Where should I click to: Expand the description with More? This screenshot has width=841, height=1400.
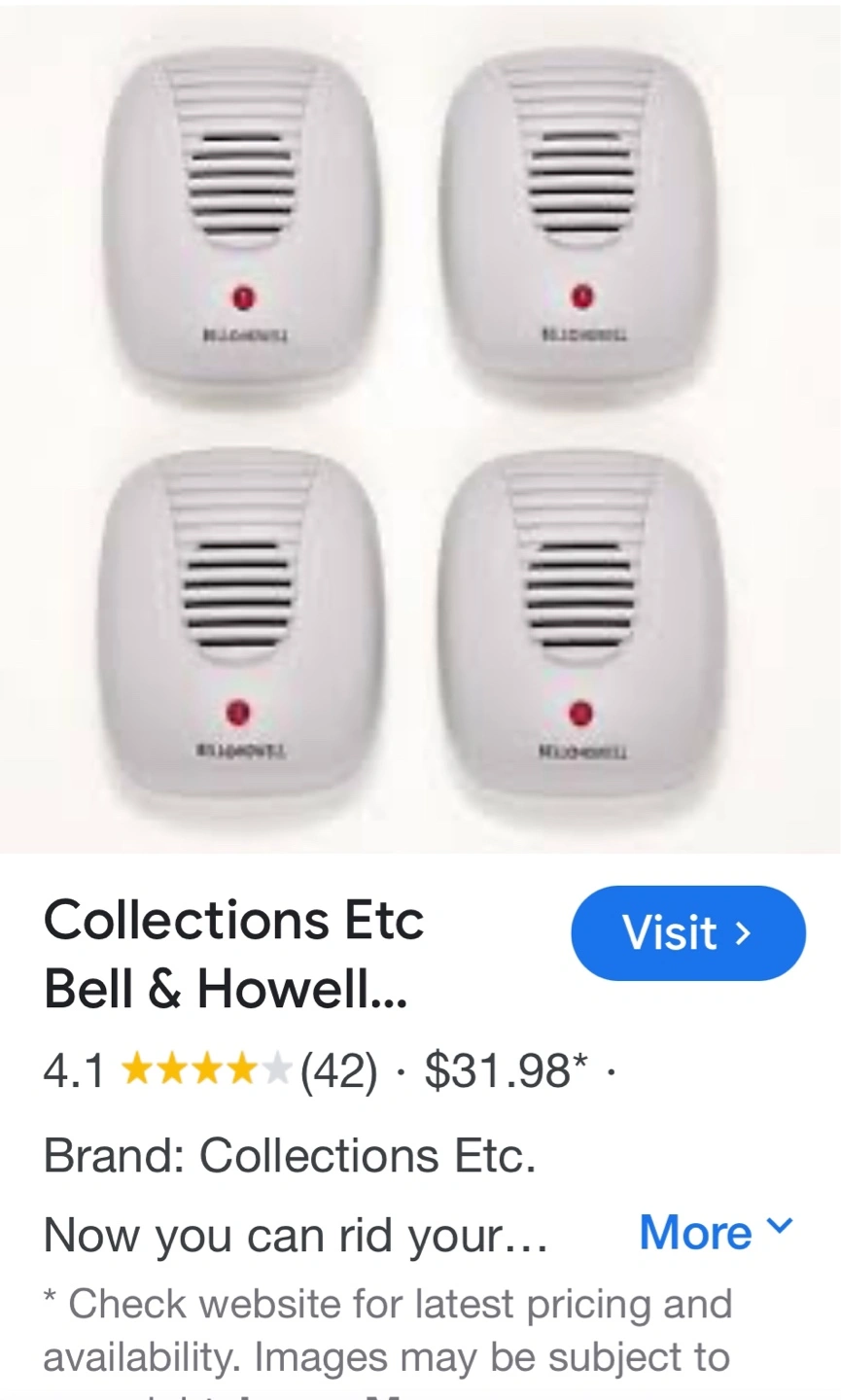coord(717,1233)
